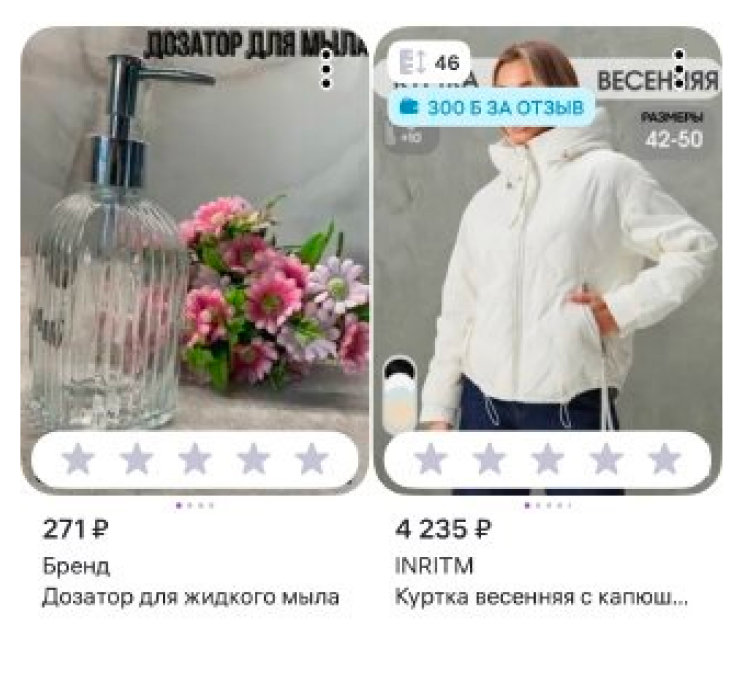Viewport: 740px width, 674px height.
Task: Open the Дозатор для жидкого мыла product
Action: [191, 597]
